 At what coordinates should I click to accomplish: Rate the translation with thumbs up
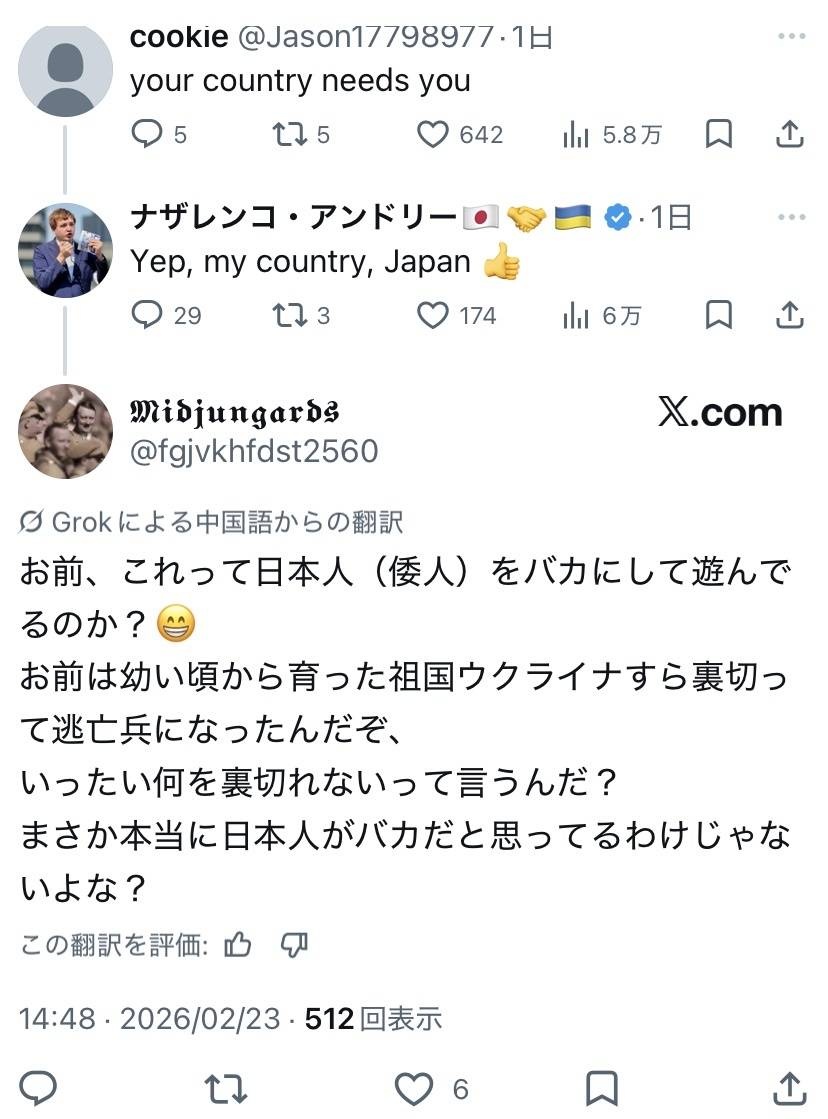[238, 944]
